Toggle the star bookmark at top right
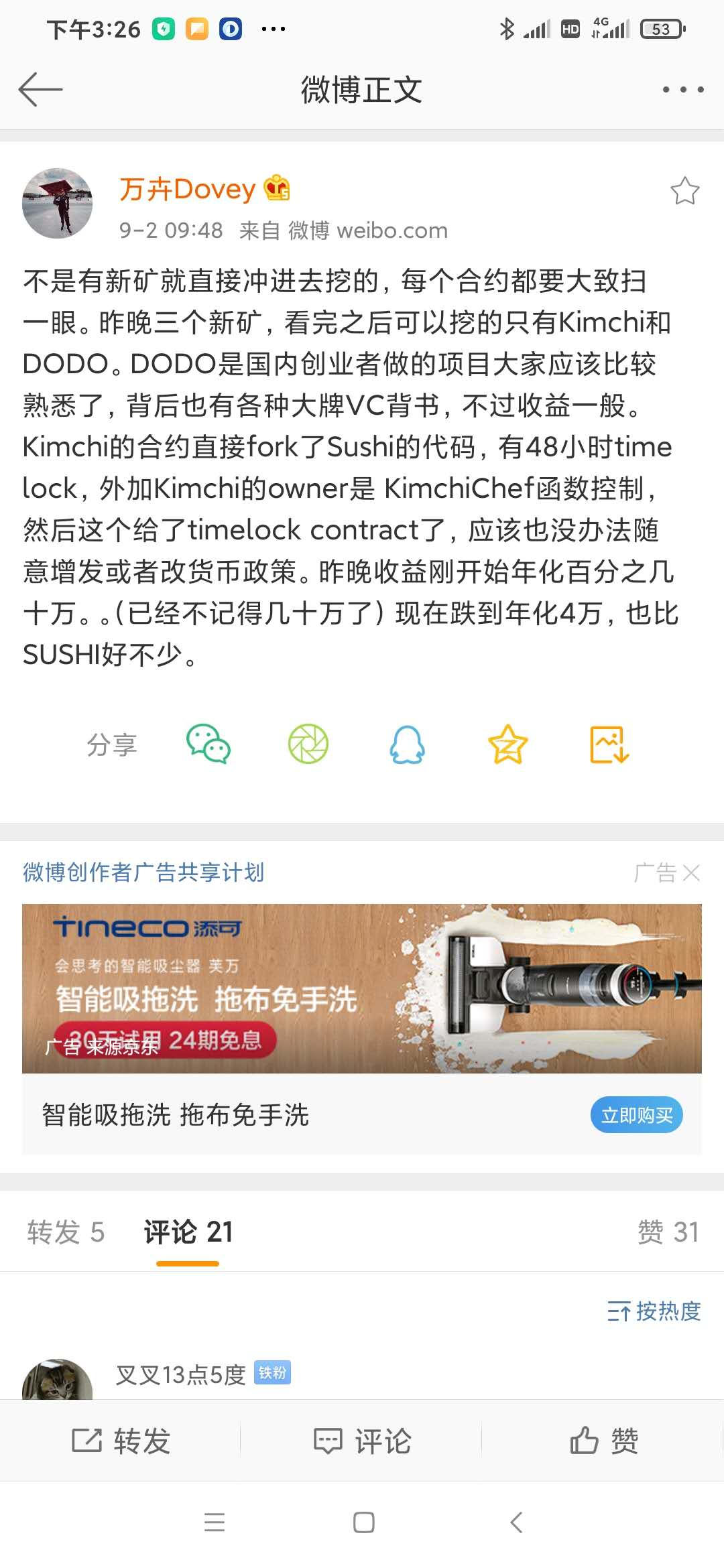This screenshot has height=1568, width=724. tap(685, 191)
